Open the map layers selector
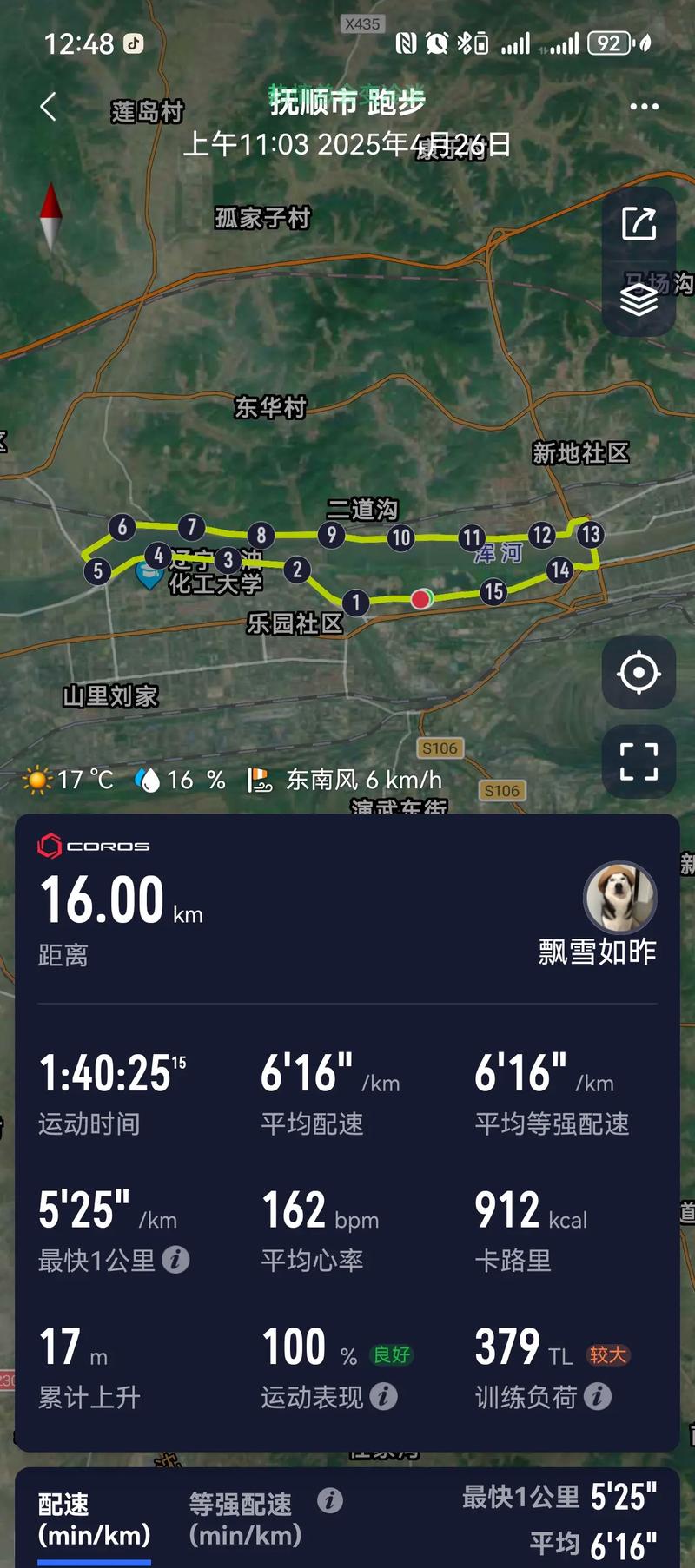Image resolution: width=695 pixels, height=1568 pixels. (x=639, y=300)
